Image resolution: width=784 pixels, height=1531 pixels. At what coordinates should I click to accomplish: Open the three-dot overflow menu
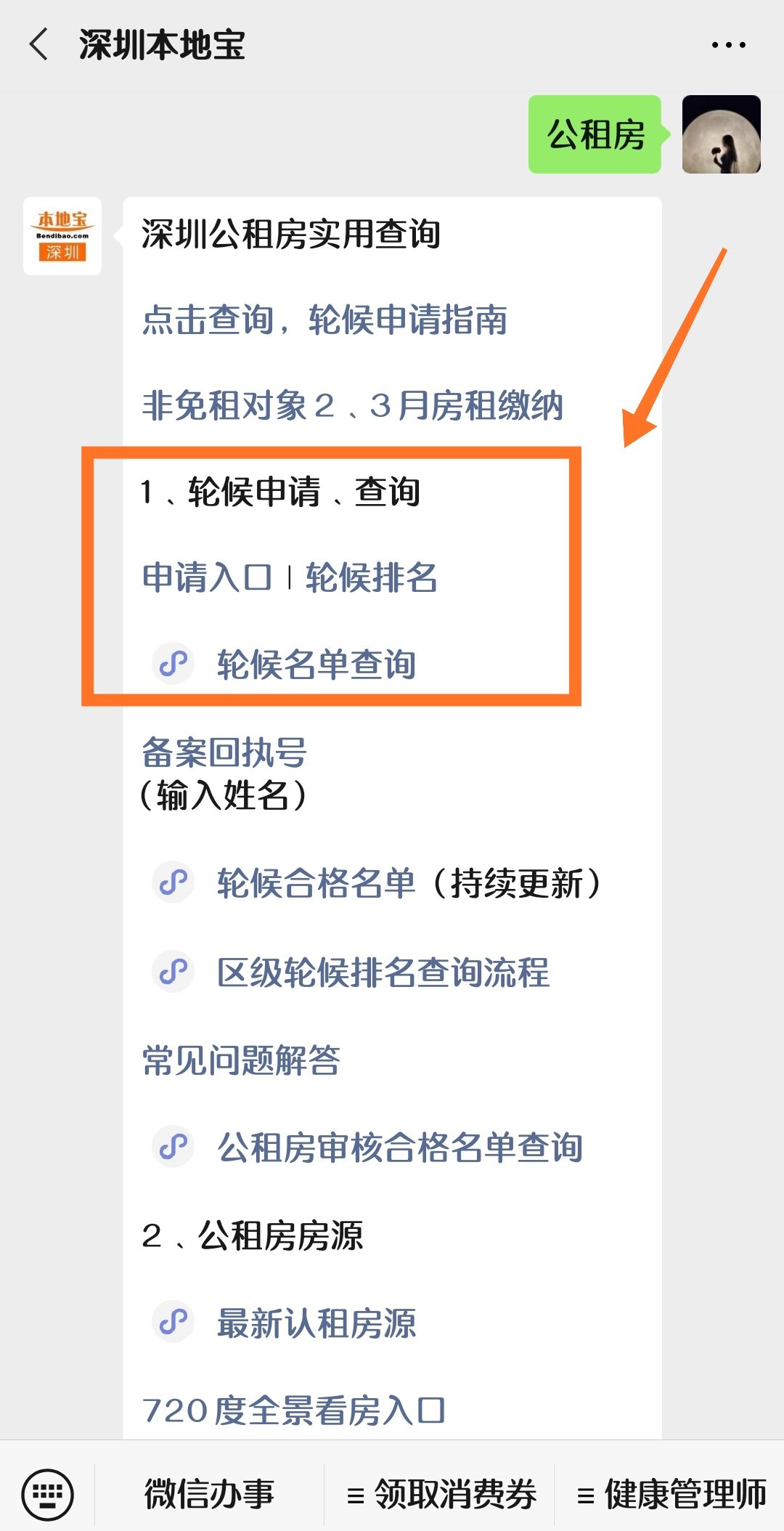click(728, 45)
